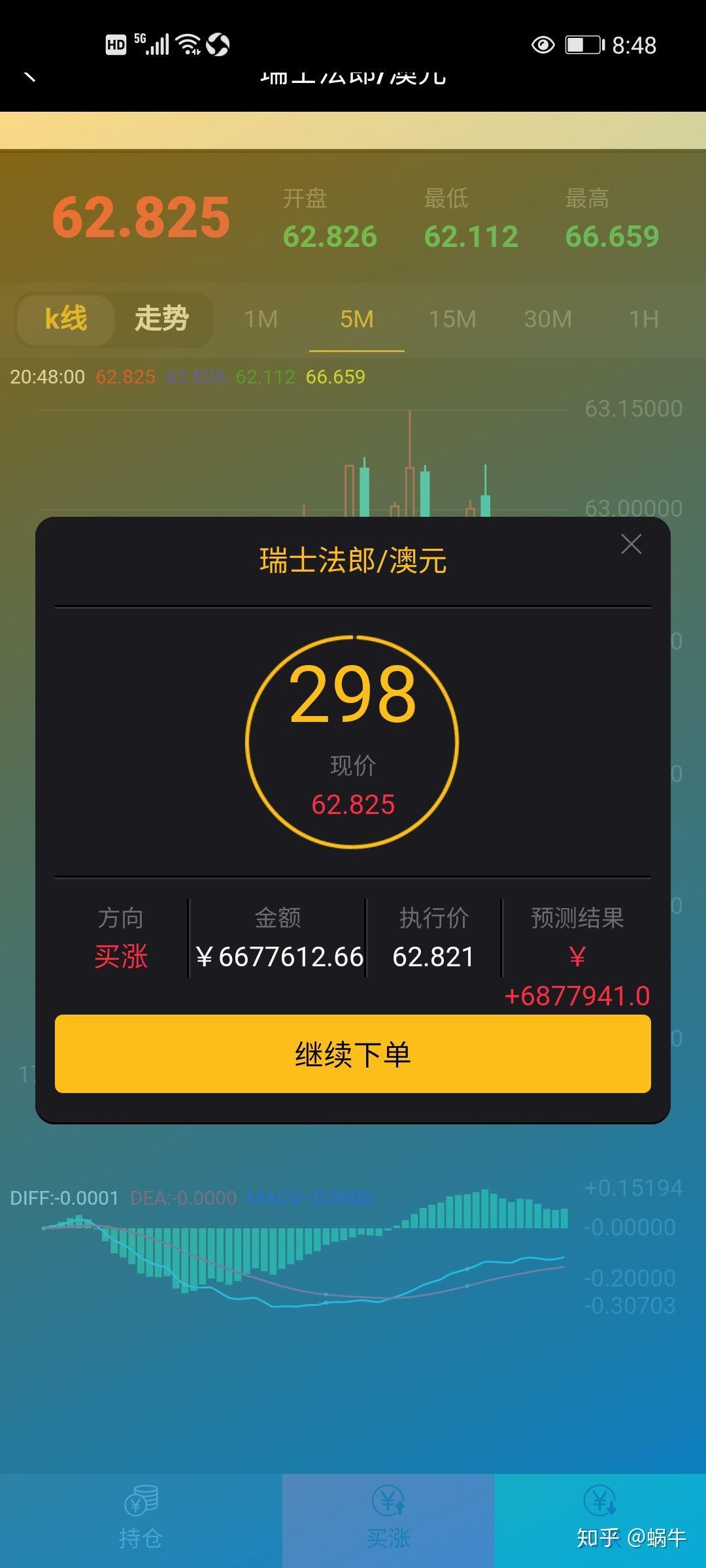Close the 瑞士法郎/澳元 order dialog
Image resolution: width=706 pixels, height=1568 pixels.
(x=631, y=544)
